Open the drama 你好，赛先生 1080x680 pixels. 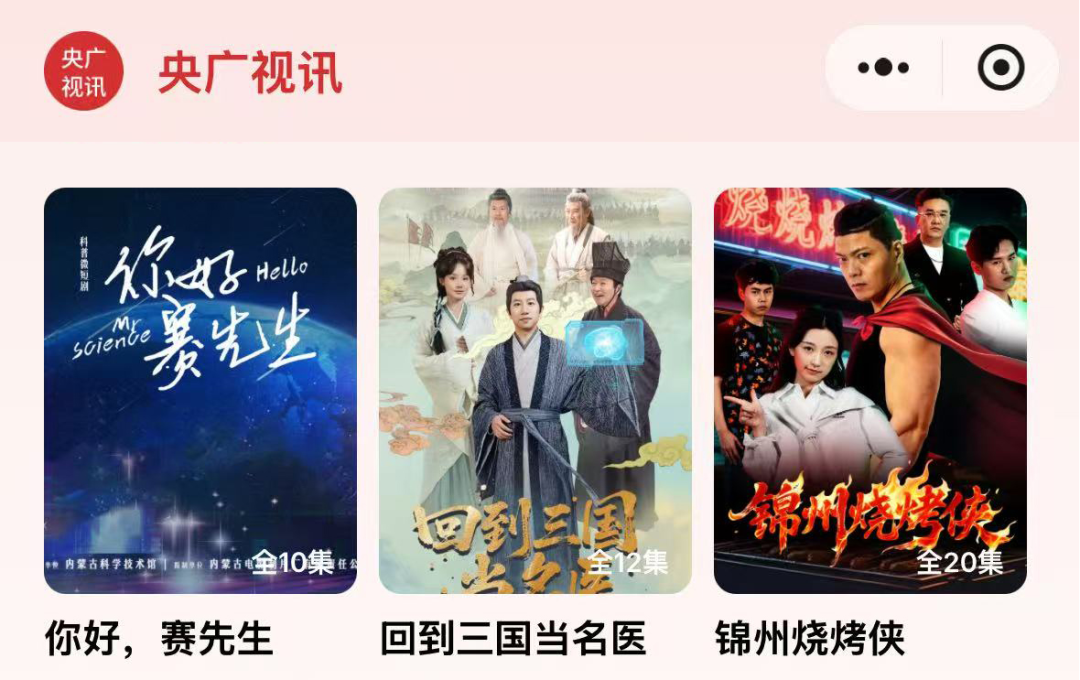tap(200, 390)
